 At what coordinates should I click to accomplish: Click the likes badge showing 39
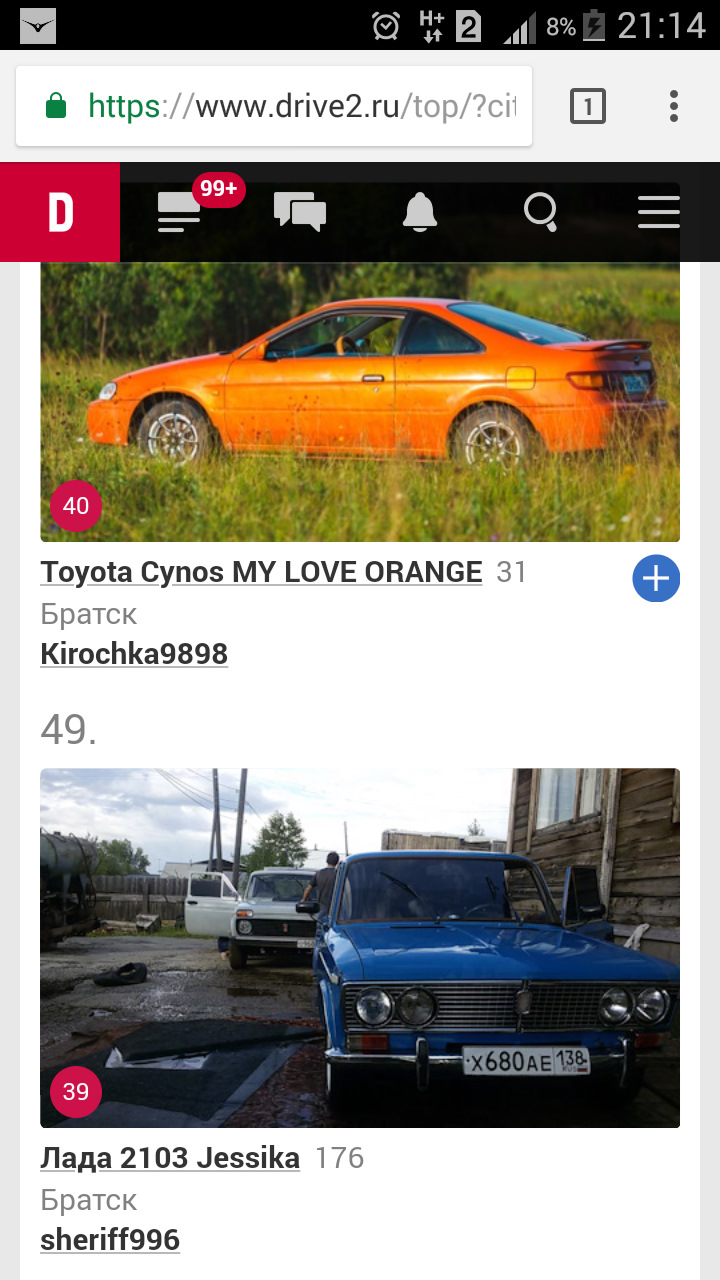(75, 1092)
